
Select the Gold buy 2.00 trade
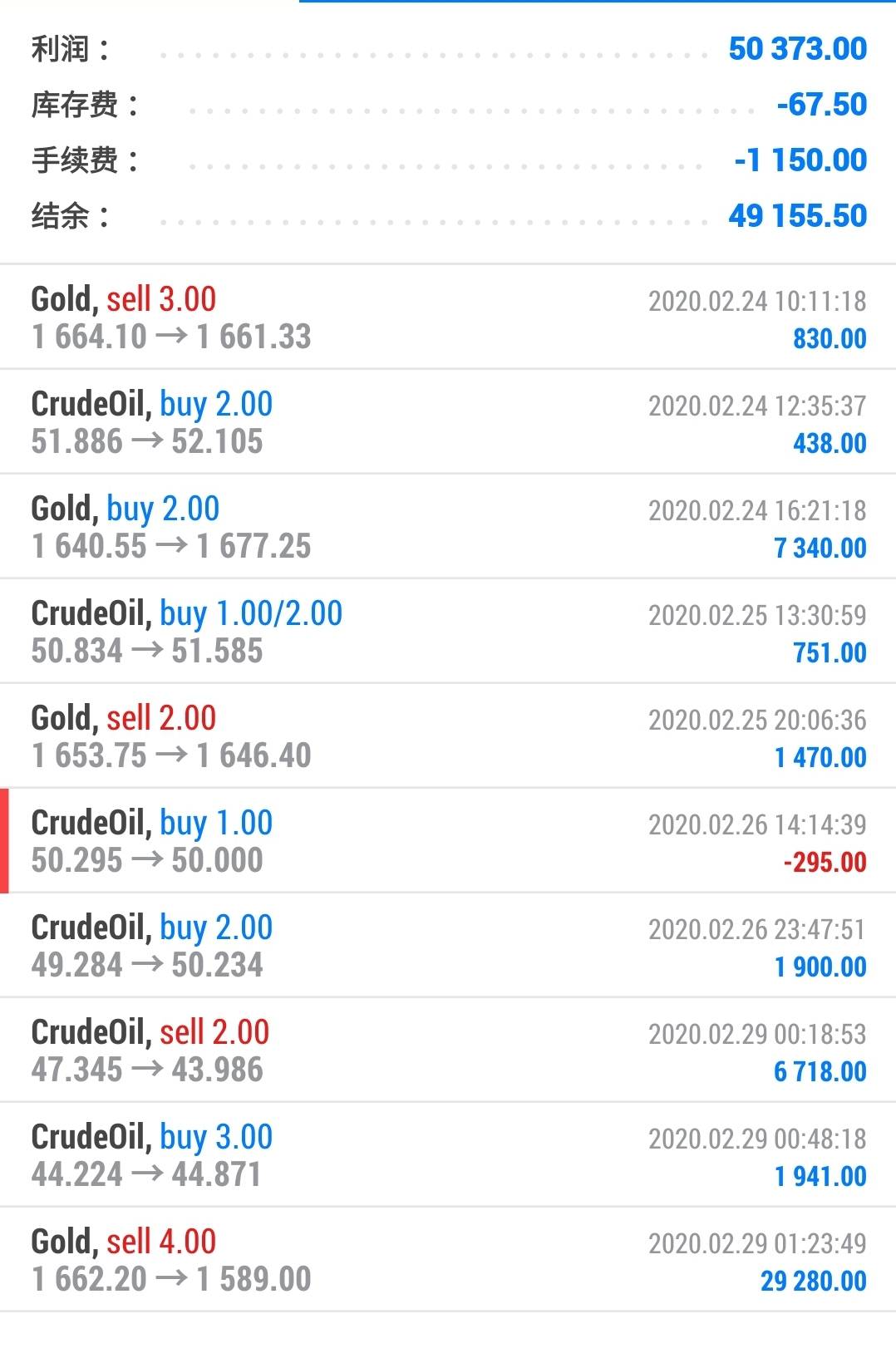[448, 527]
